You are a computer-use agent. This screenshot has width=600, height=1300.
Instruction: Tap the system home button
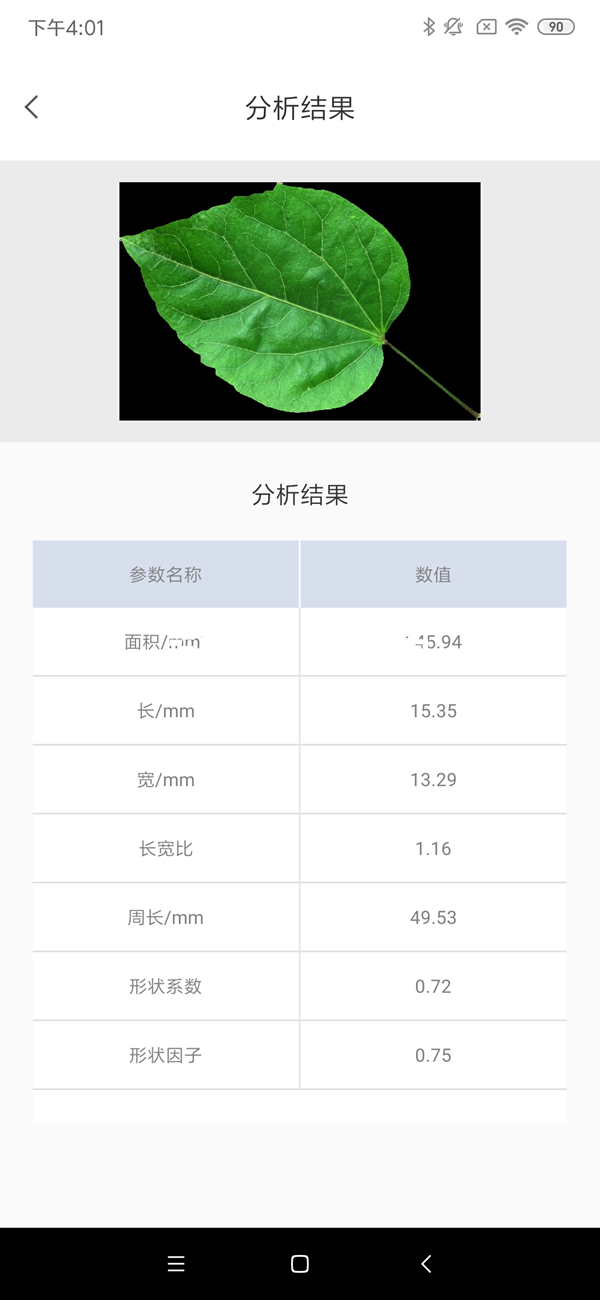click(x=299, y=1264)
